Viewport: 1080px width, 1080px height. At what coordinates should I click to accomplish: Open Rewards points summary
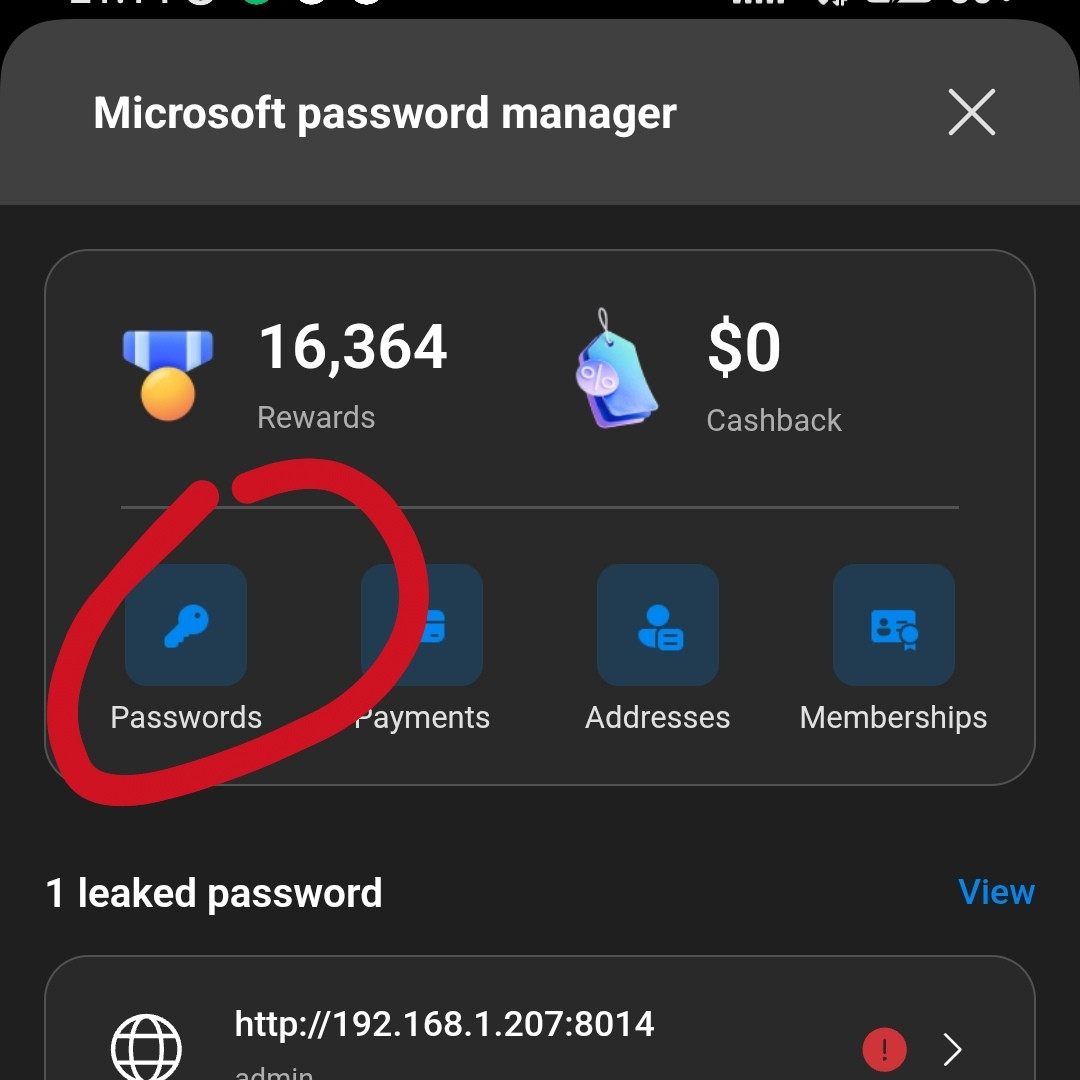(285, 372)
